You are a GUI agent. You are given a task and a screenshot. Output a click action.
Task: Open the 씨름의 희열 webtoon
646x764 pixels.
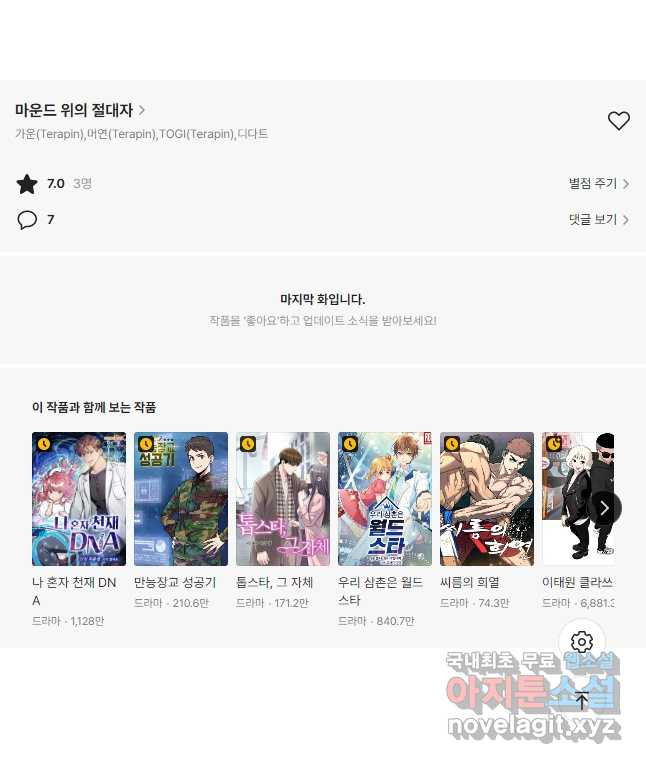487,499
